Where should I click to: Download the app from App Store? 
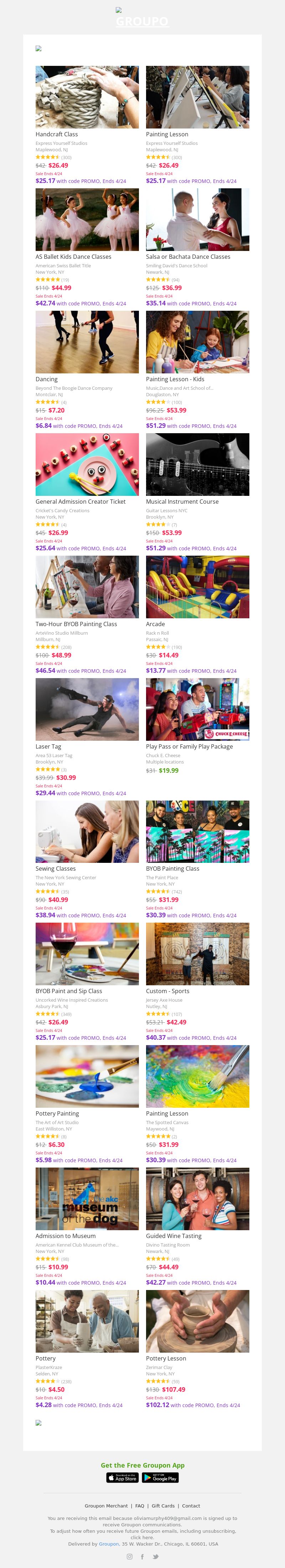[x=123, y=1478]
